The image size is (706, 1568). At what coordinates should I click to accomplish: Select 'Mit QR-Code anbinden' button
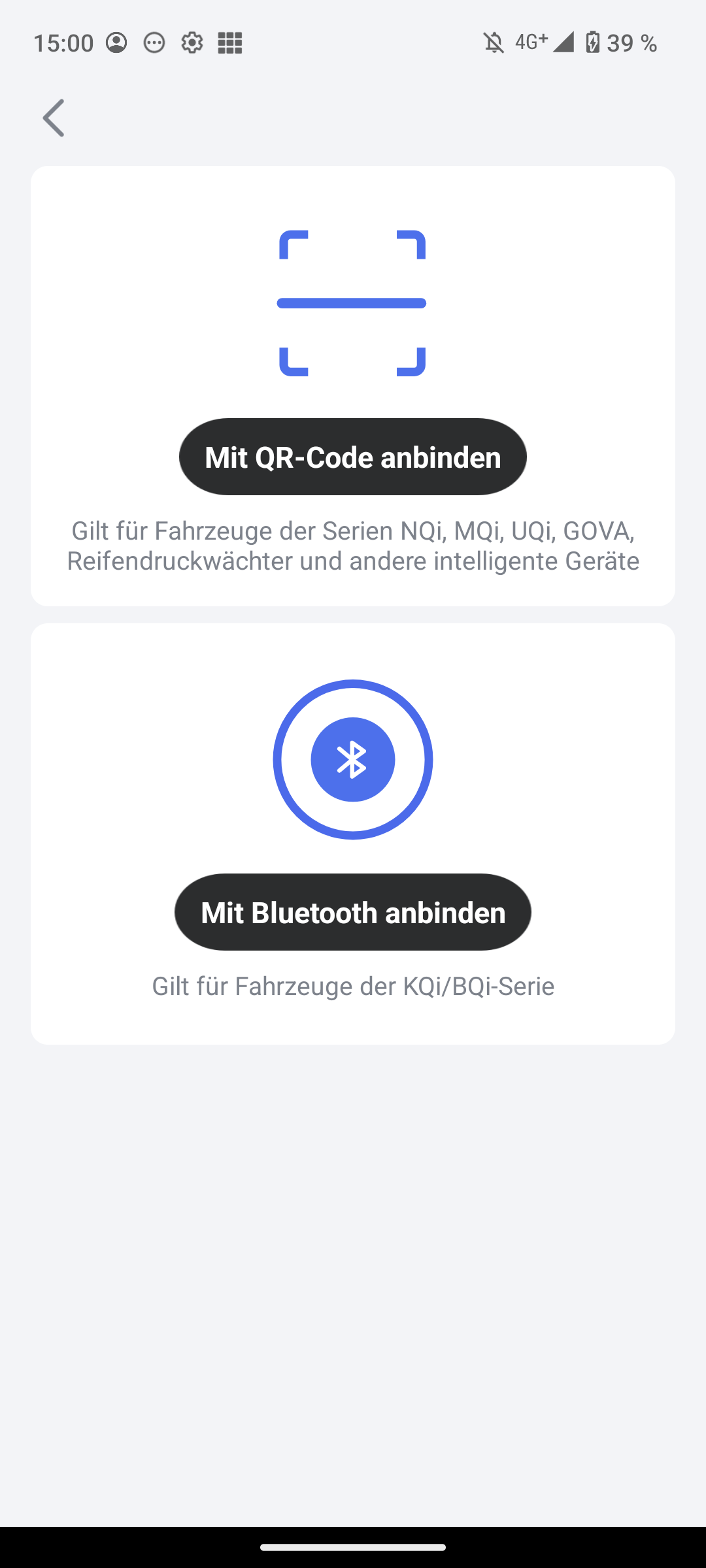[353, 457]
